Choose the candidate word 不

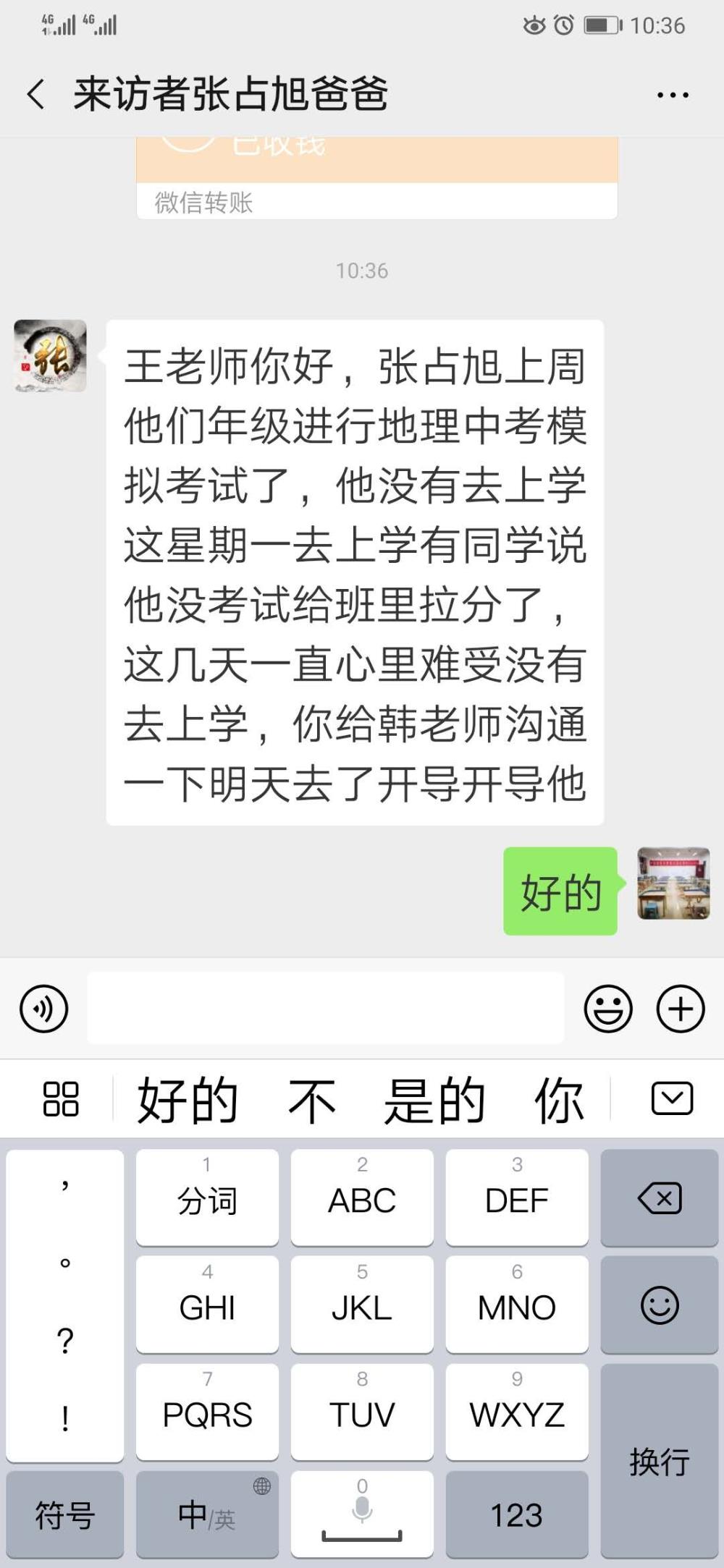[312, 1100]
